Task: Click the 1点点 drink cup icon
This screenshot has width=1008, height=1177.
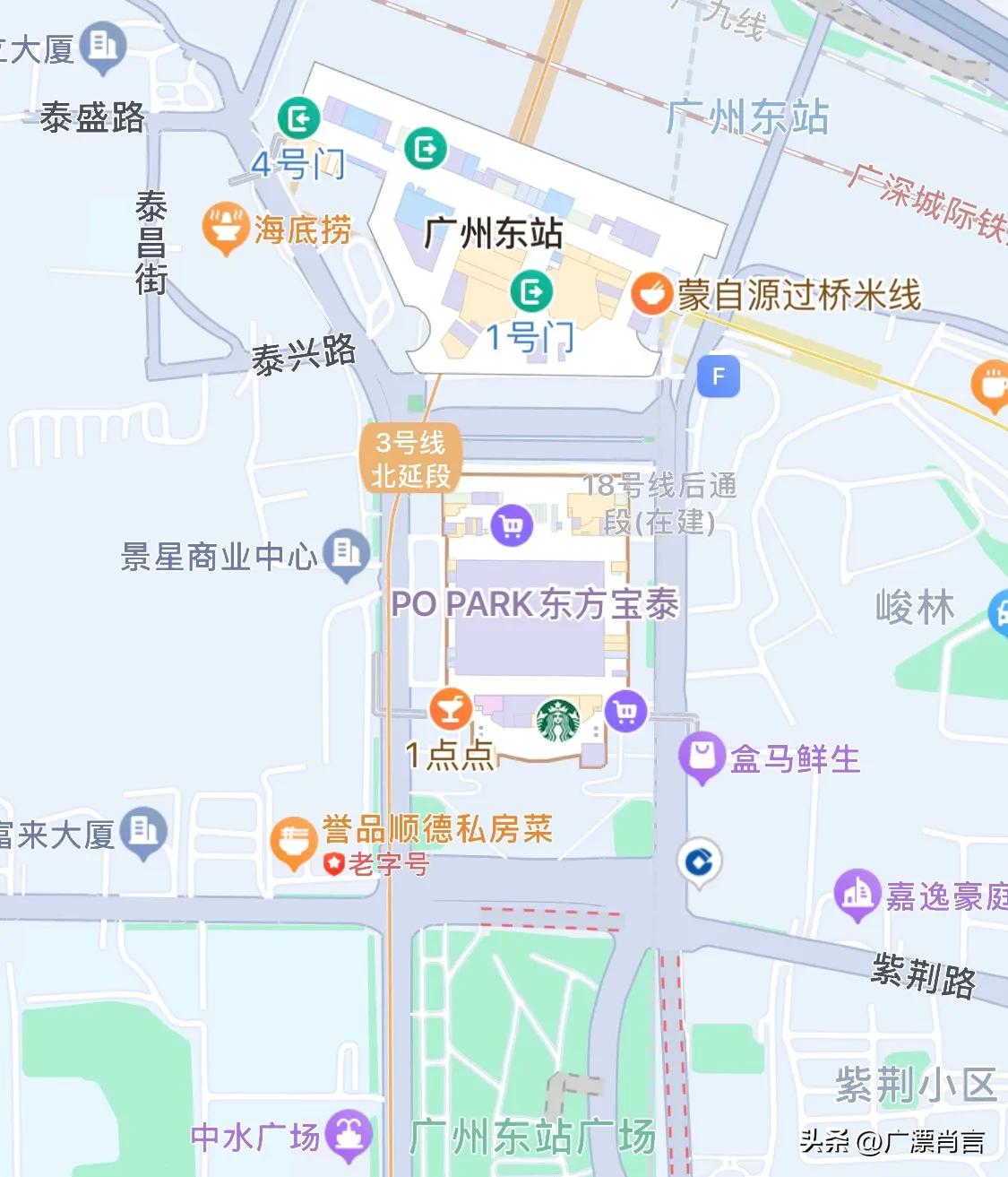Action: click(x=451, y=708)
